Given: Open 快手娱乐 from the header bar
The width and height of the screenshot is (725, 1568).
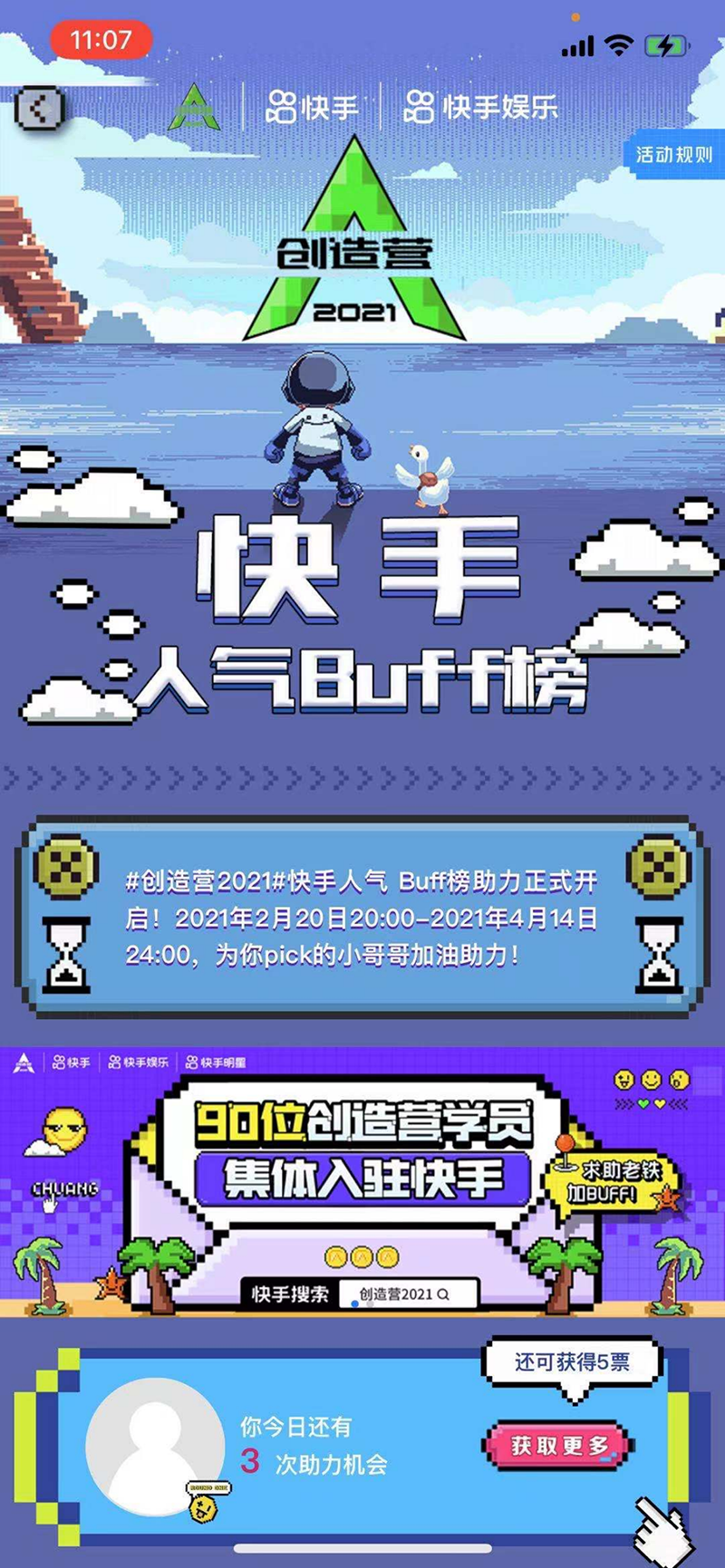Looking at the screenshot, I should point(480,106).
